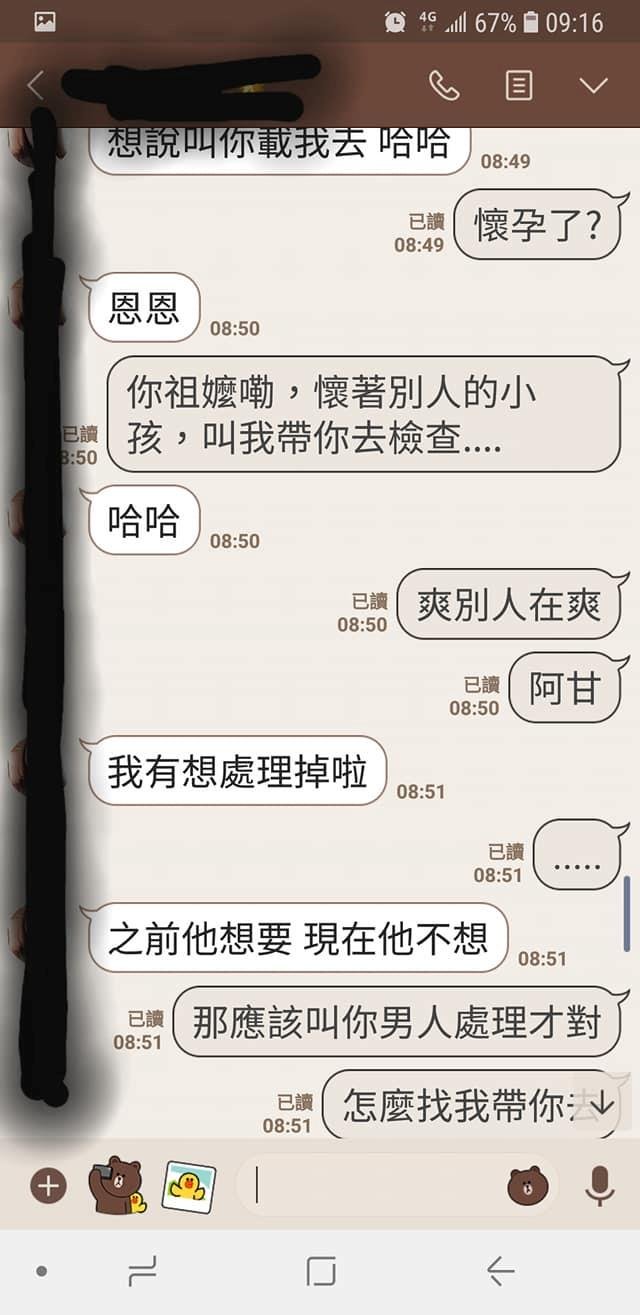Viewport: 640px width, 1315px height.
Task: Expand the chat options dropdown arrow
Action: coord(593,85)
